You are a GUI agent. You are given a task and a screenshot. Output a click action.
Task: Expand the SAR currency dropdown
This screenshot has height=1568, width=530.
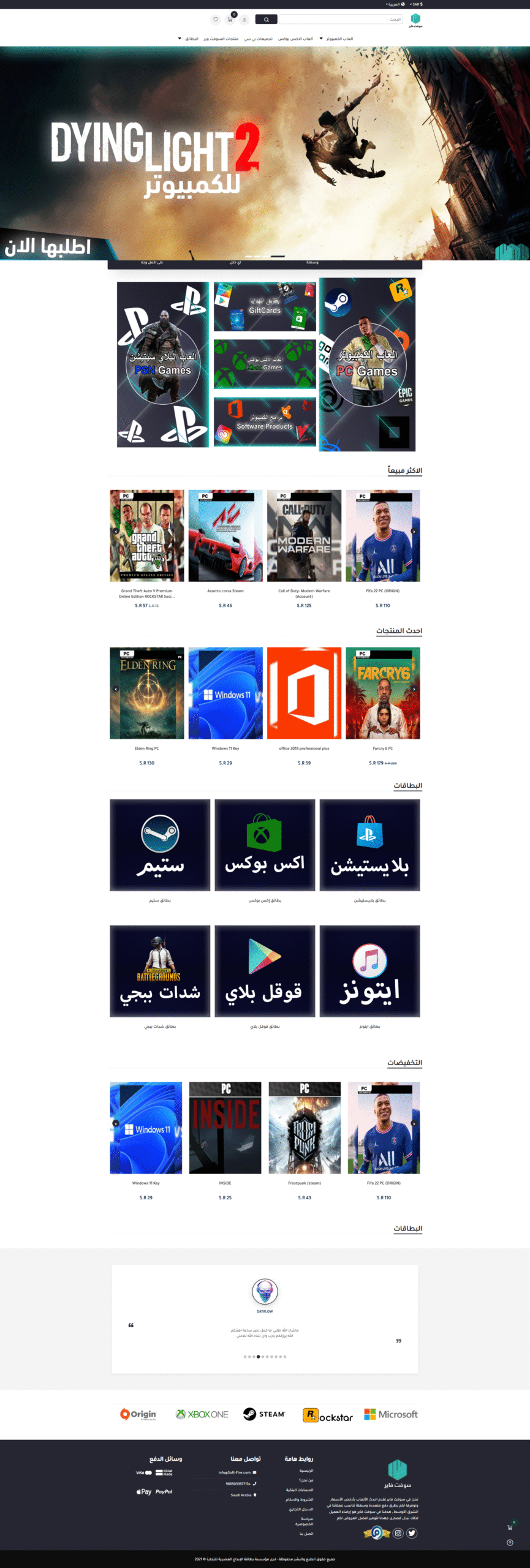coord(416,4)
